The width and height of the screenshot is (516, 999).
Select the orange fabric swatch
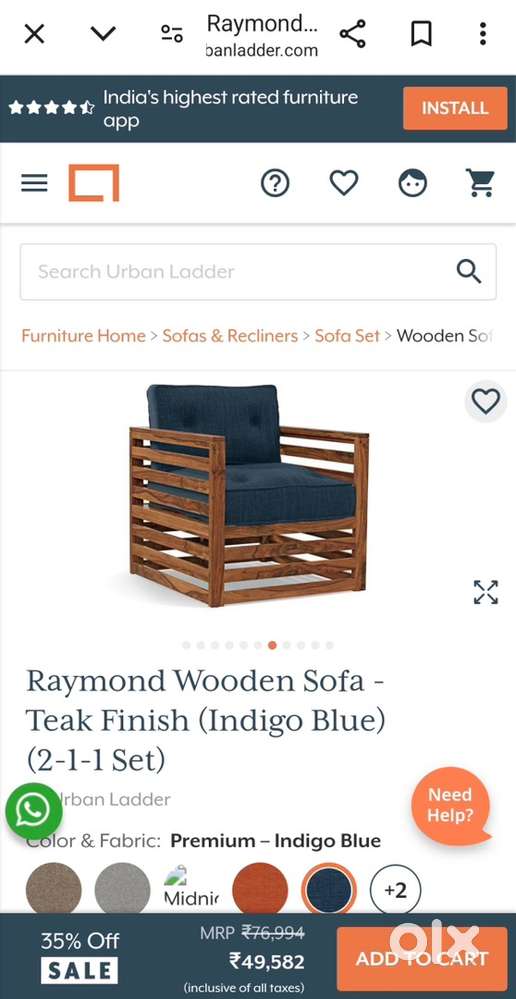[x=260, y=889]
